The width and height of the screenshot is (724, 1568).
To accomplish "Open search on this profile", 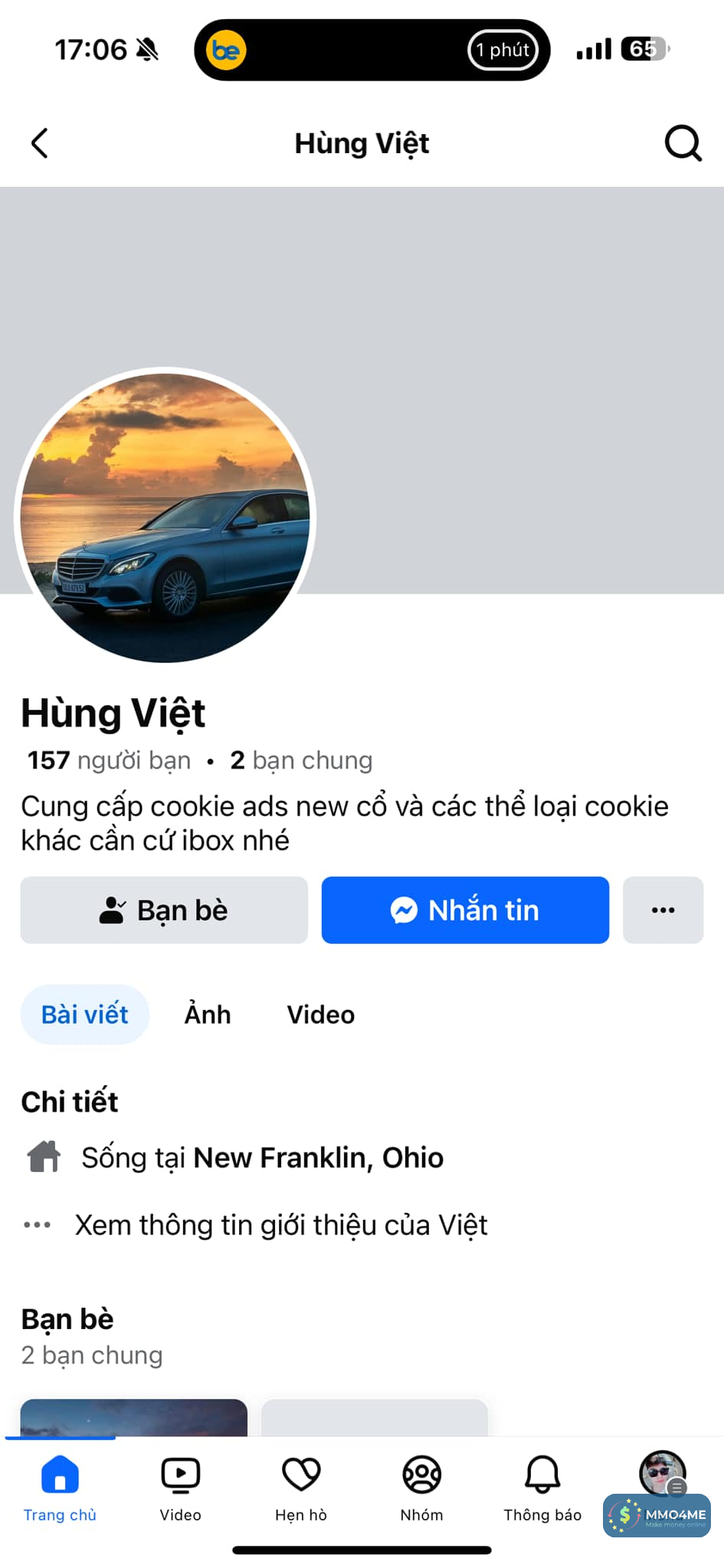I will [682, 143].
